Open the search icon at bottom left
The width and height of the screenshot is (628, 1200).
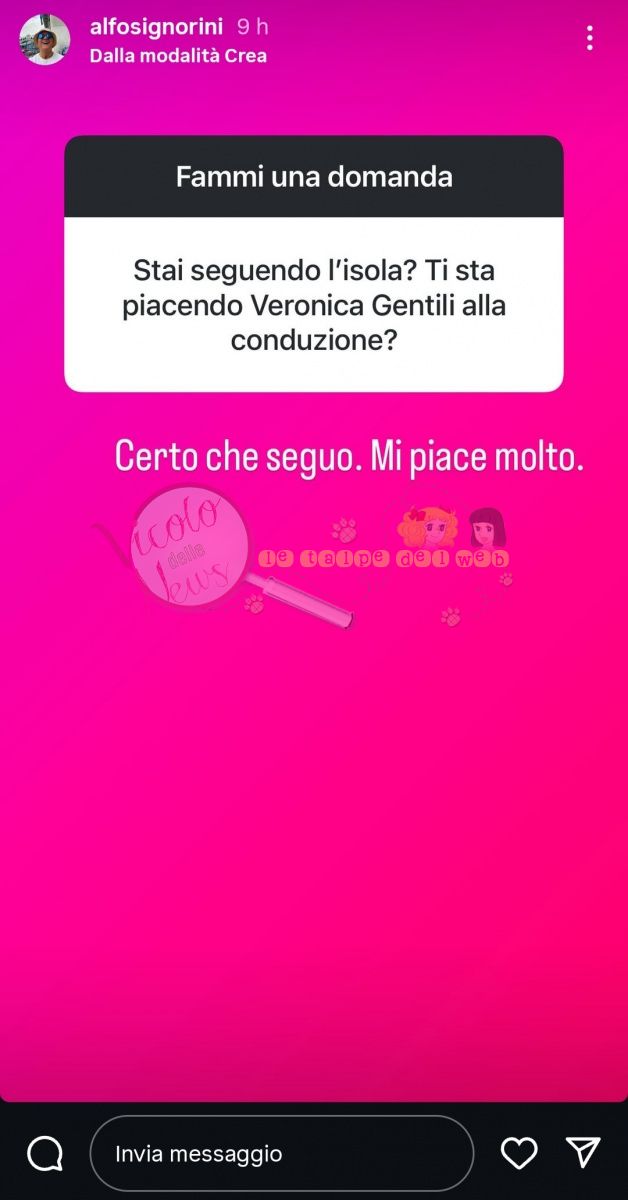(x=45, y=1154)
